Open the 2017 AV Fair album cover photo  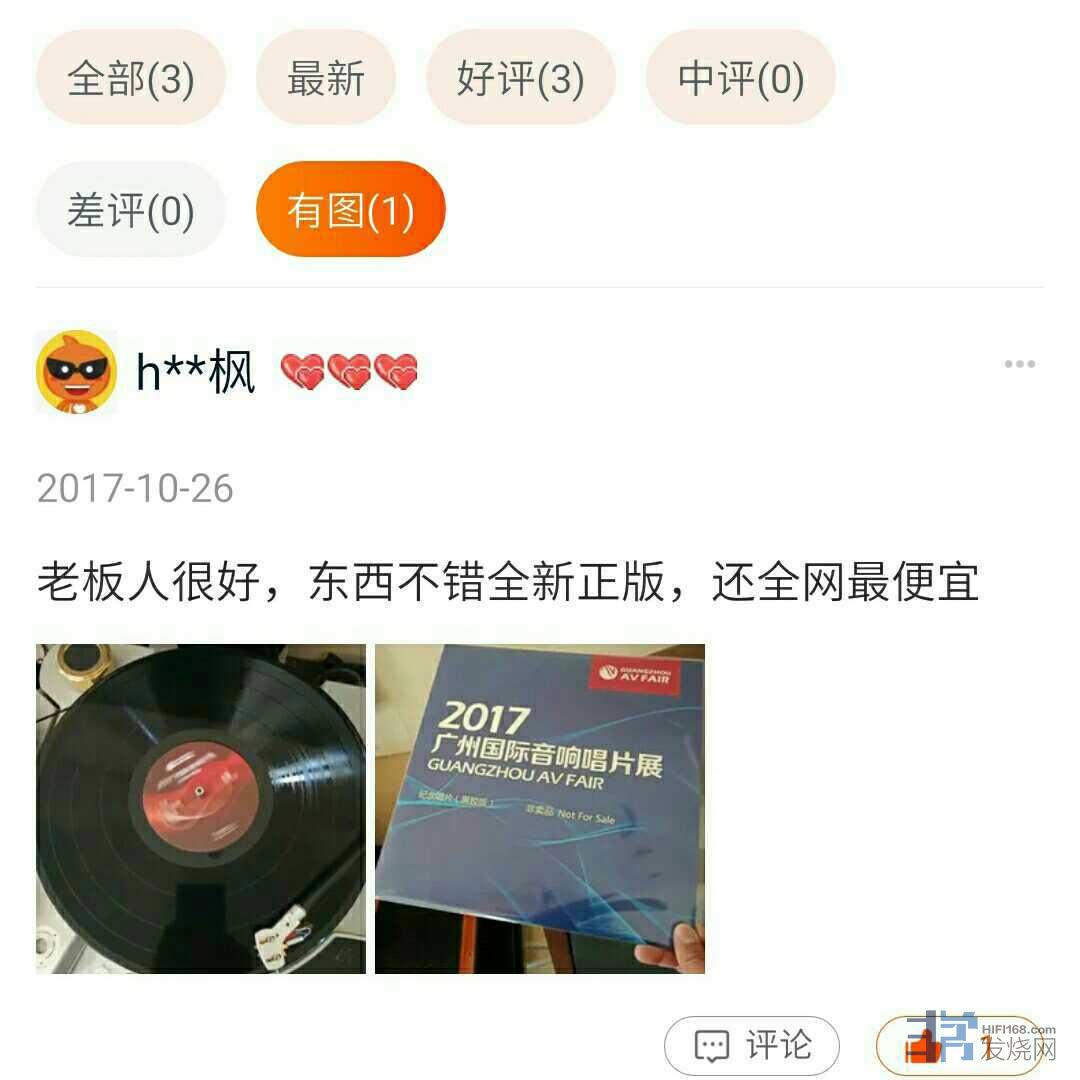540,808
